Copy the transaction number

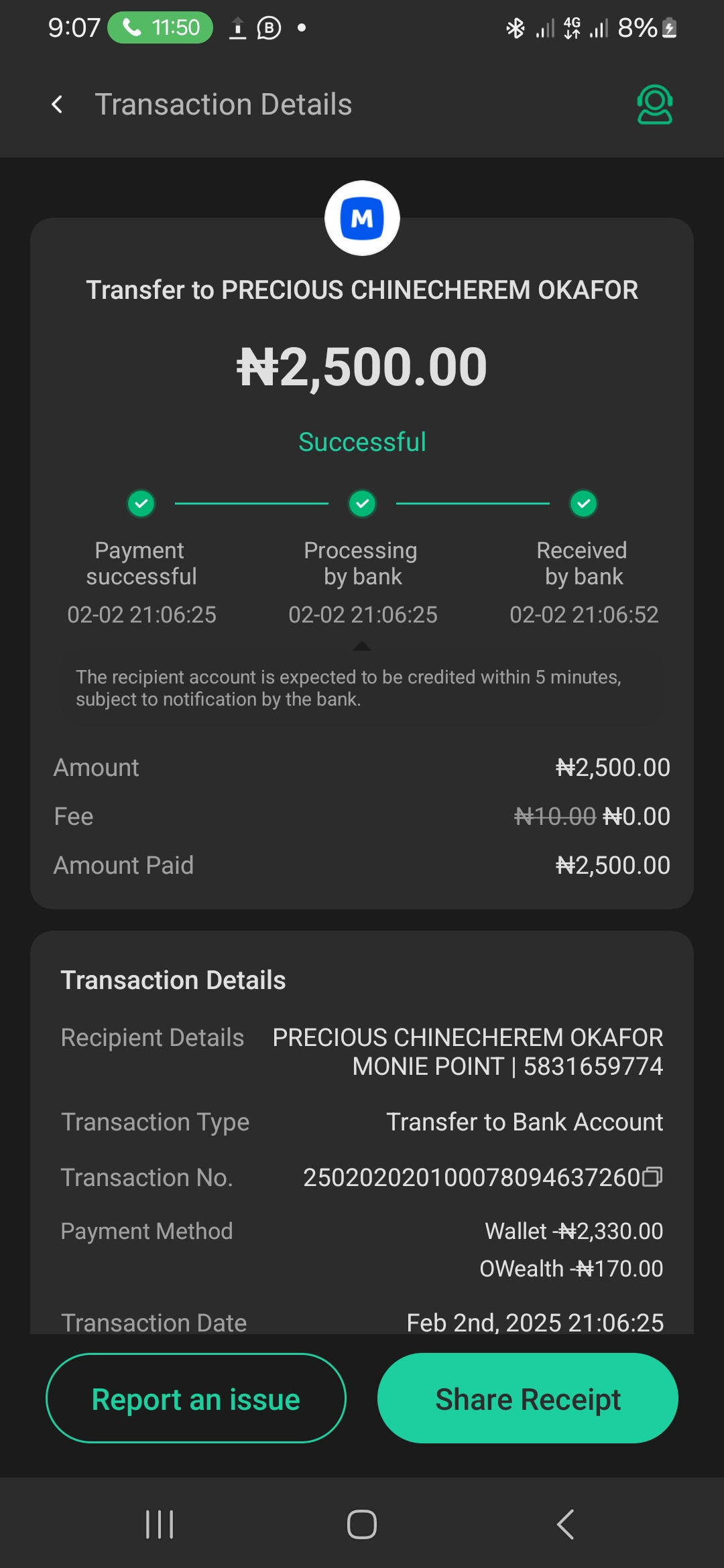tap(652, 1177)
